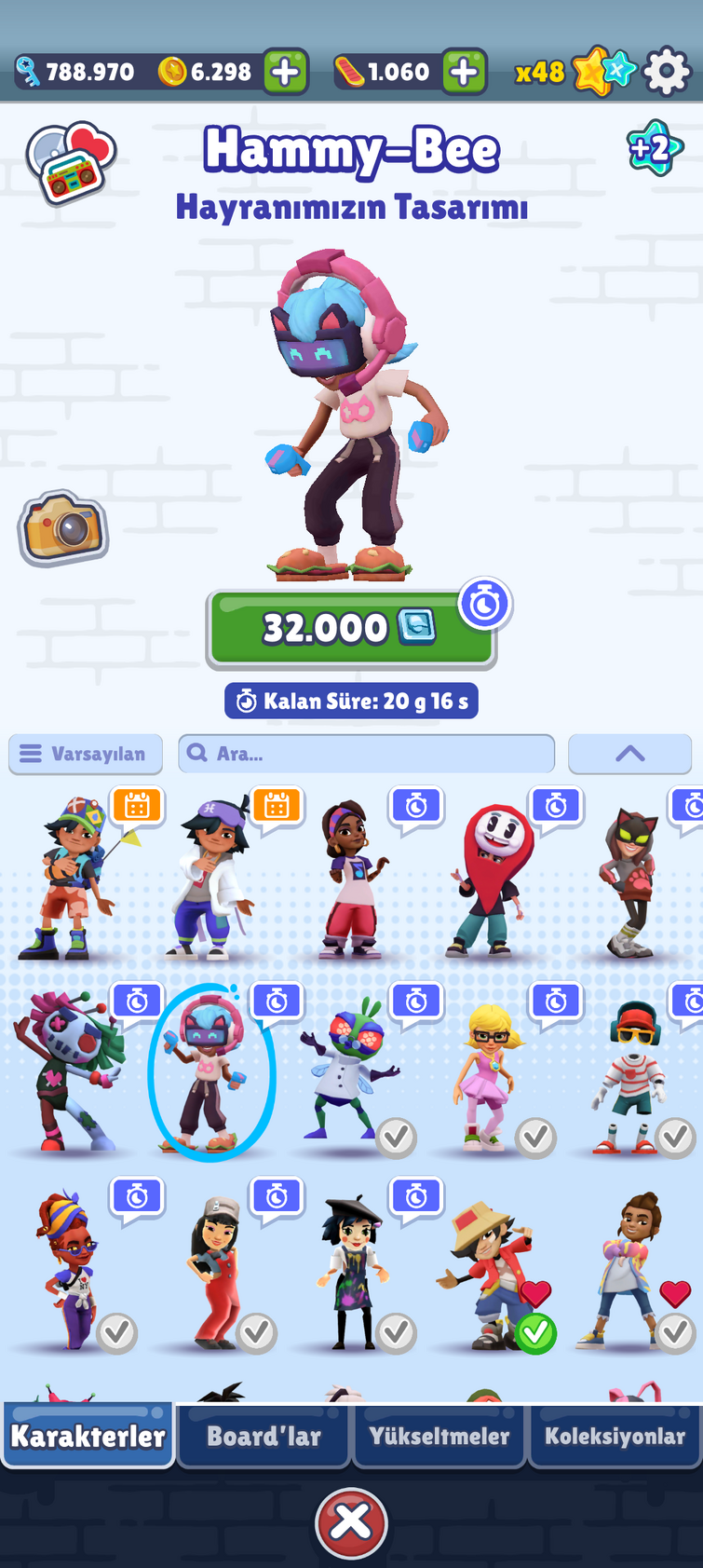This screenshot has width=703, height=1568.
Task: Open the Koleksiyonlar tab
Action: tap(615, 1436)
